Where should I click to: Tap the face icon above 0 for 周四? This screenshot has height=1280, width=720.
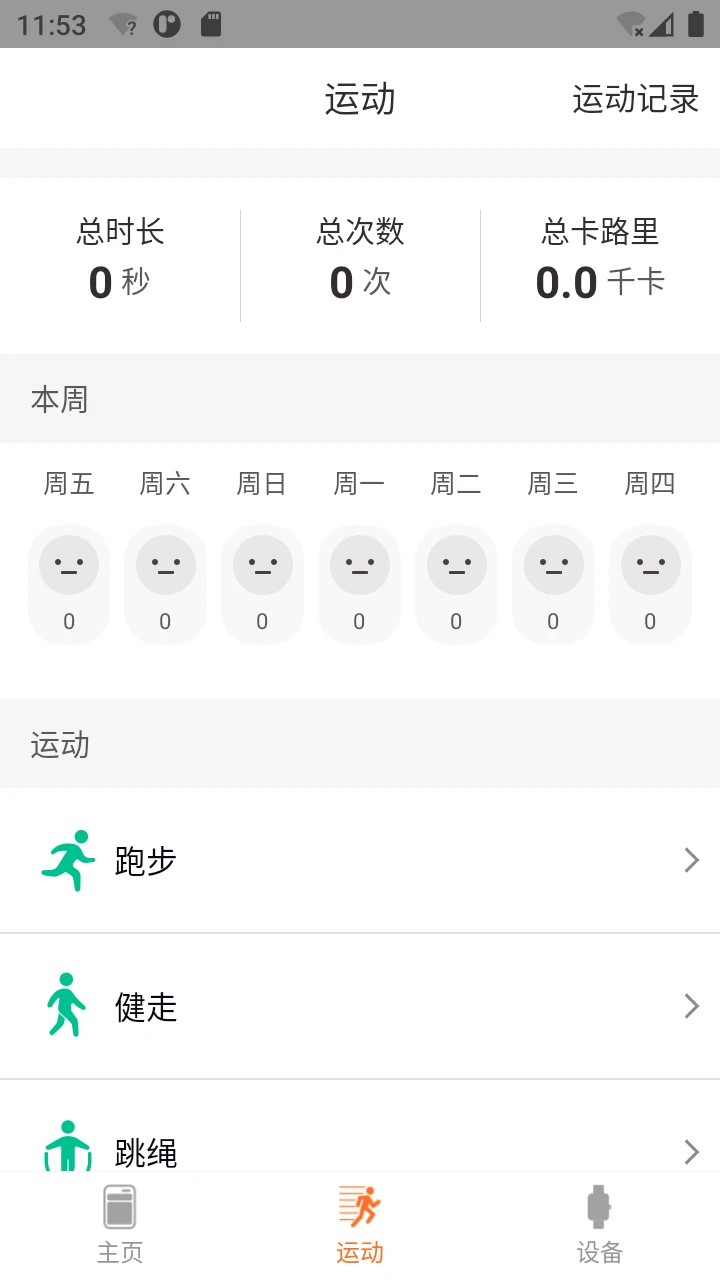click(650, 564)
